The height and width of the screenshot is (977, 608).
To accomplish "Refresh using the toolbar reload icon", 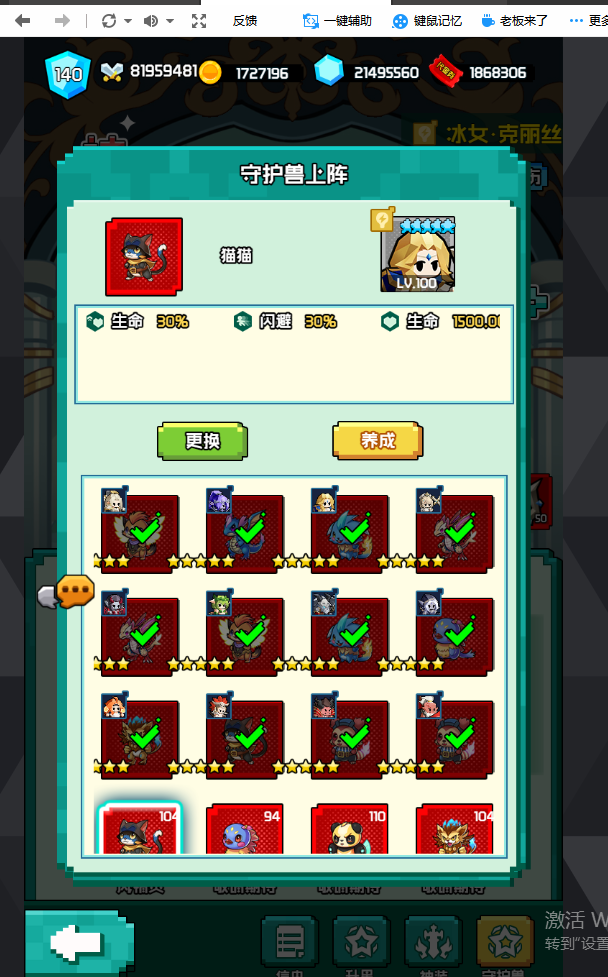I will point(109,20).
